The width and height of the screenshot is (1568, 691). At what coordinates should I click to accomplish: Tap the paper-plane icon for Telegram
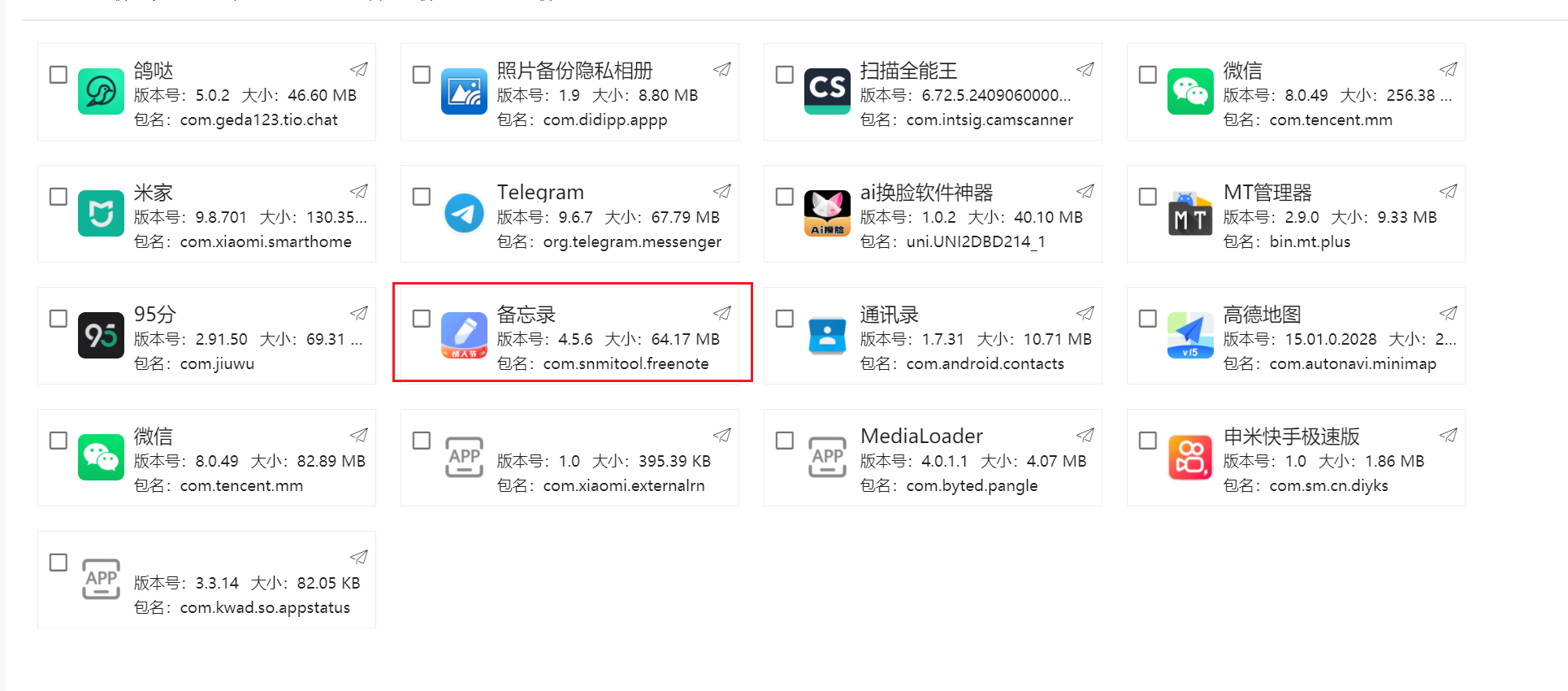[x=722, y=191]
